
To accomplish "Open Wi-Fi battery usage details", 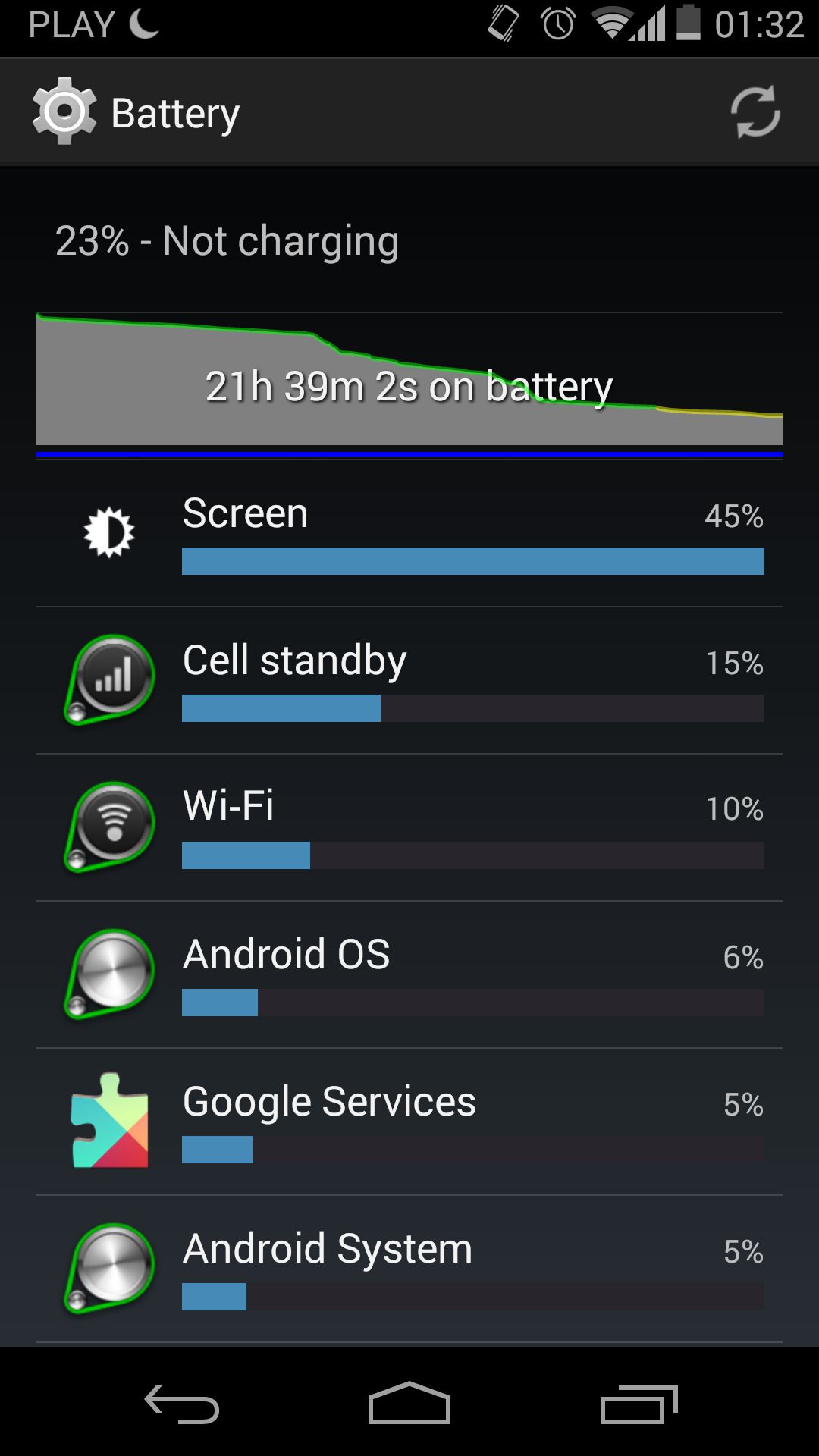I will click(409, 827).
